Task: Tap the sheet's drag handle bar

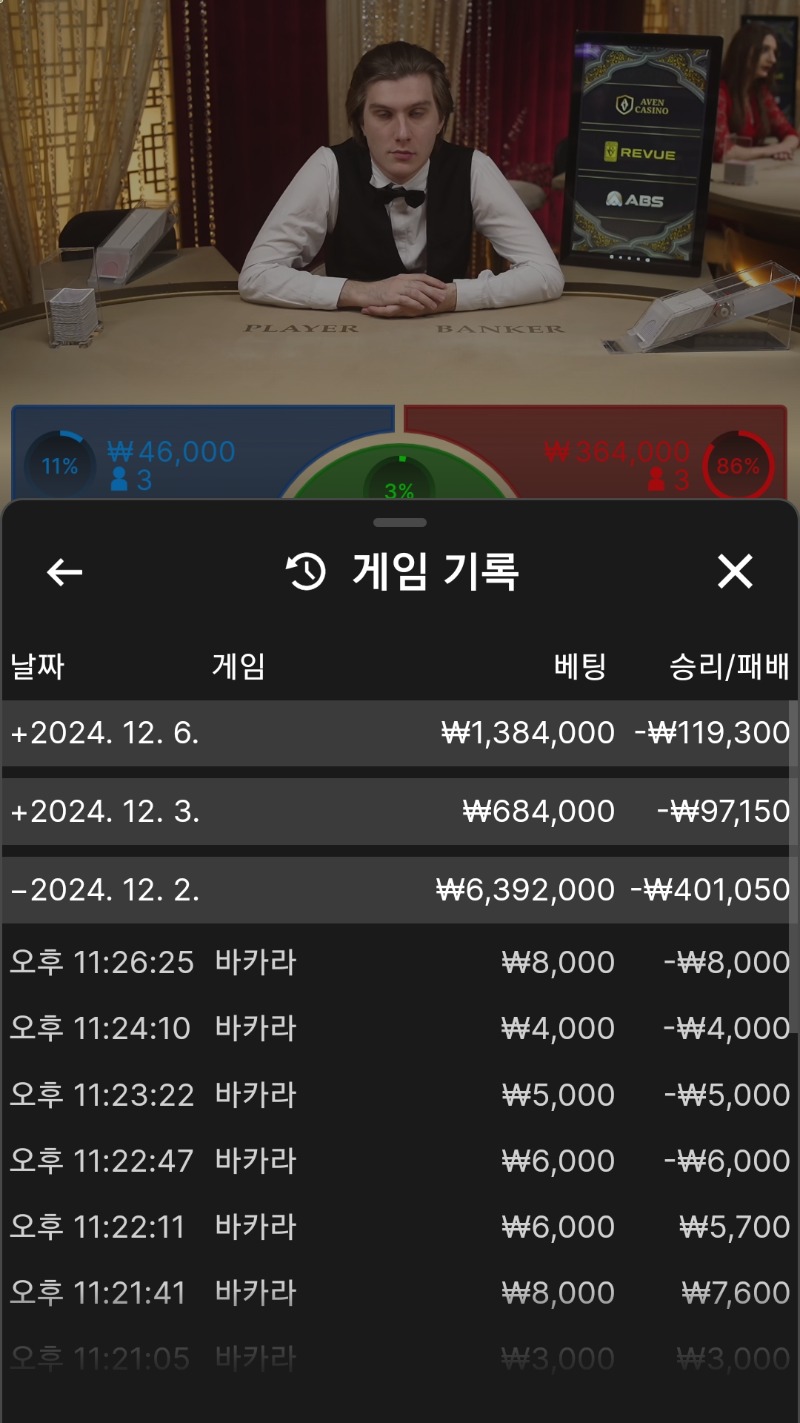Action: coord(400,522)
